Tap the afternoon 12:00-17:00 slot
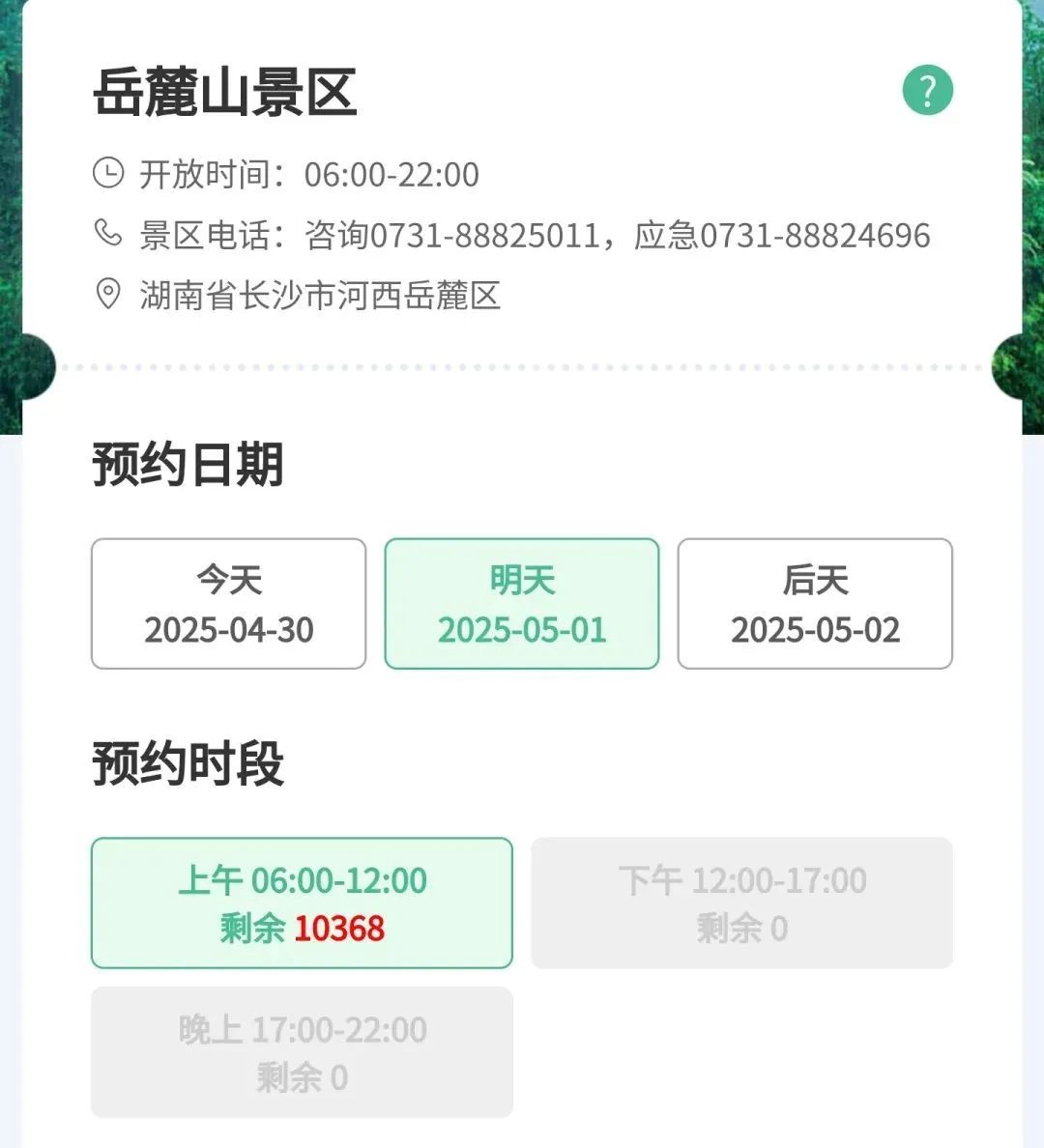The image size is (1044, 1148). point(741,902)
